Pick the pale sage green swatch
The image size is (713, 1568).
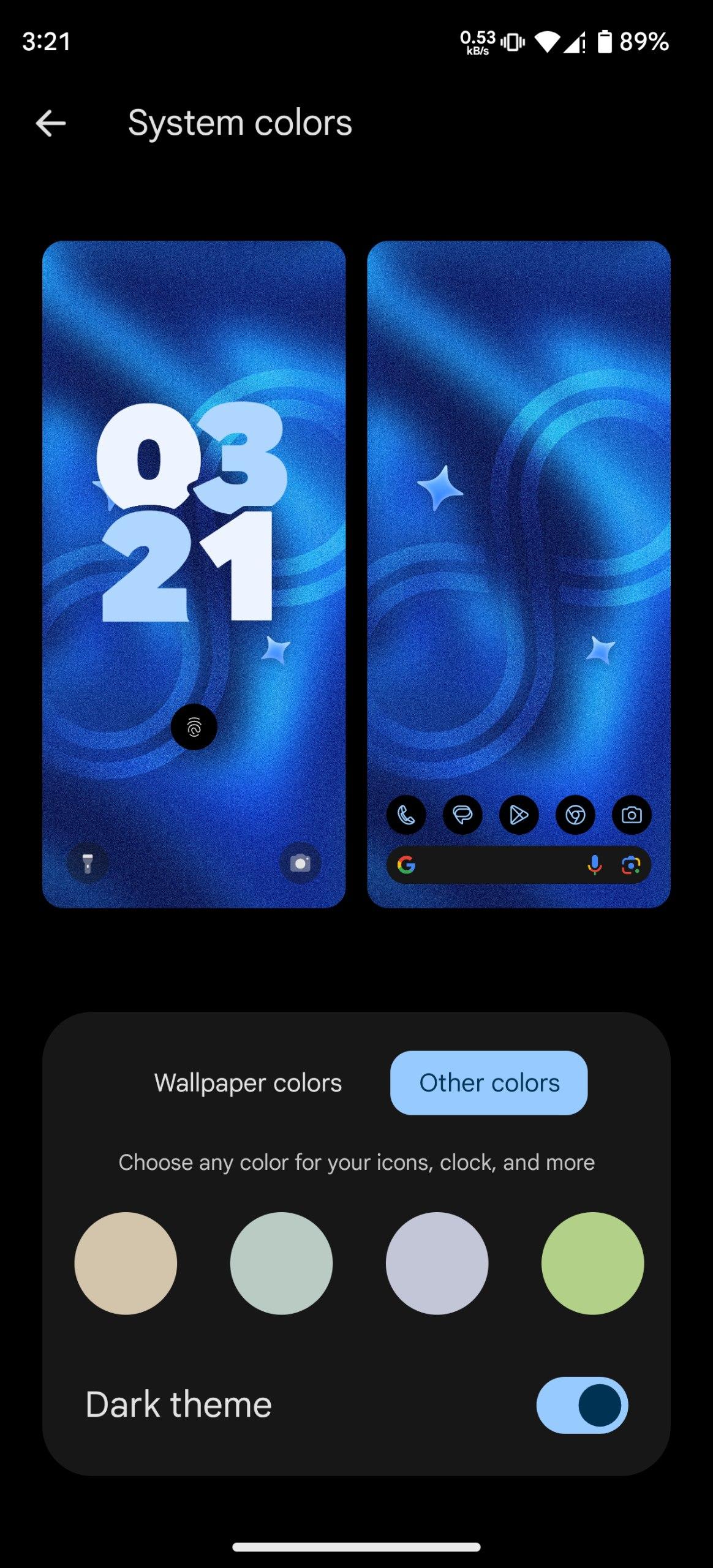[x=281, y=1263]
